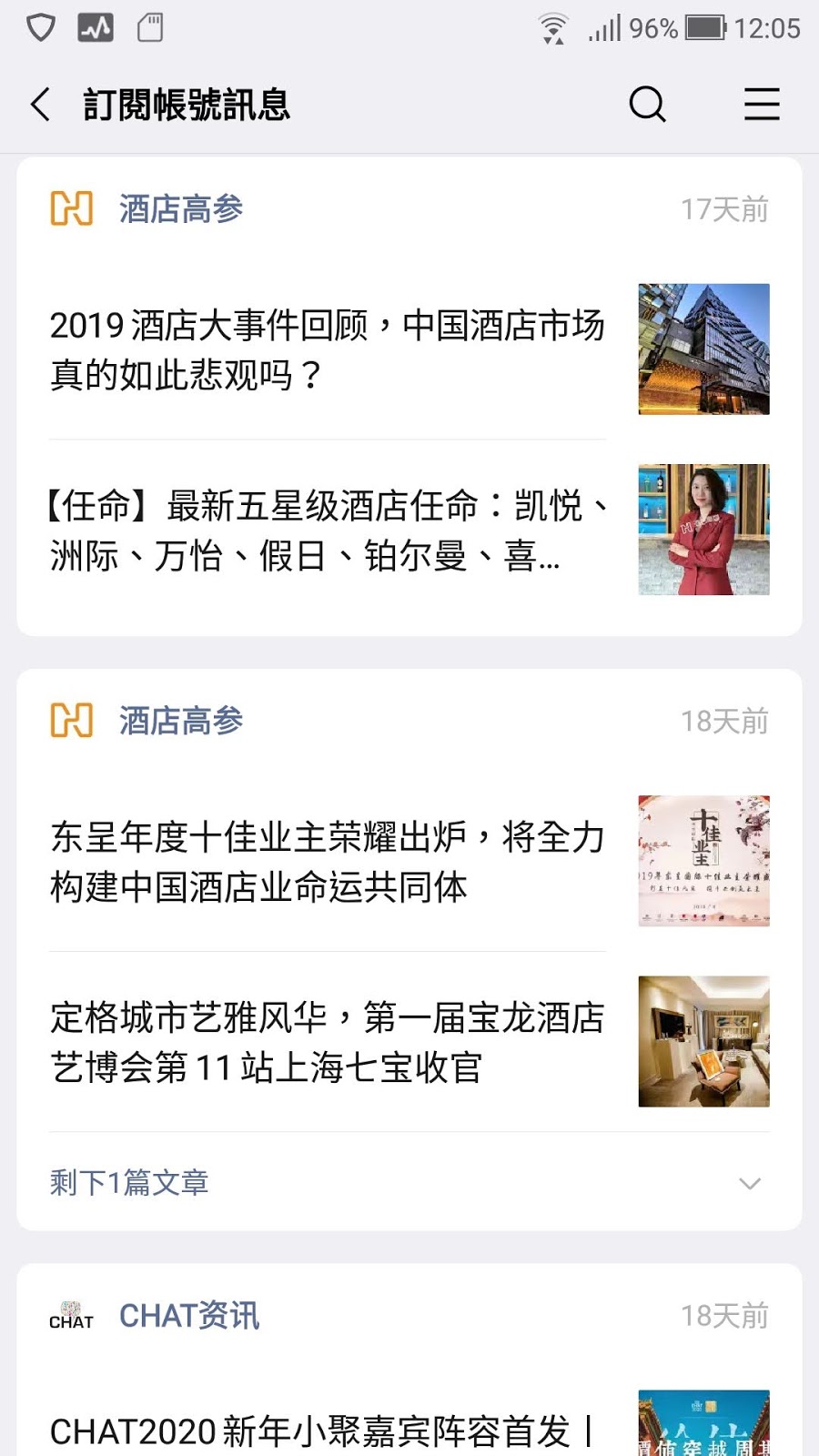Open article CHAT2020新年小聚嘉宾阵容首发
This screenshot has width=819, height=1456.
(x=328, y=1431)
